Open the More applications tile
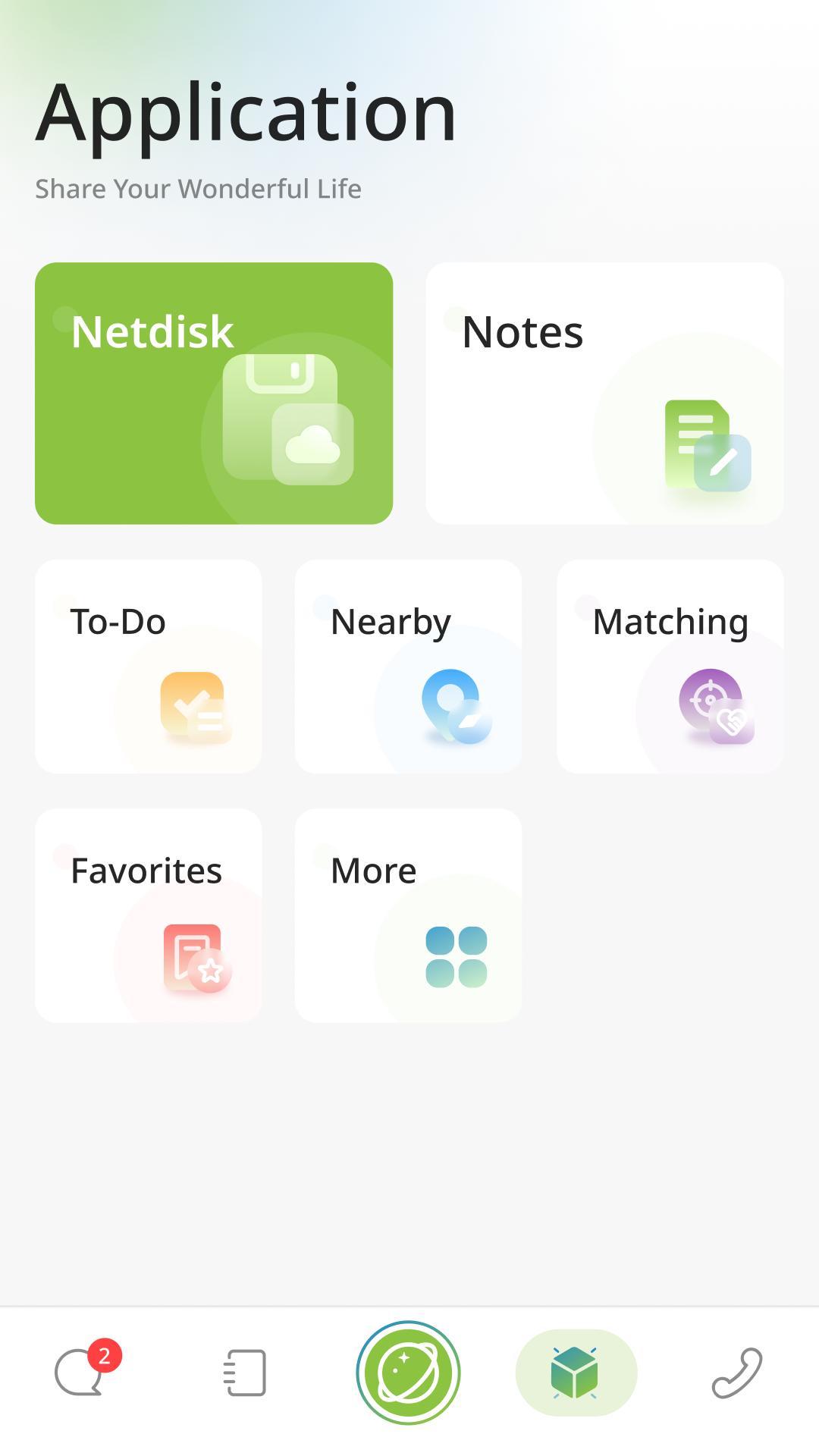This screenshot has width=819, height=1456. [x=408, y=915]
